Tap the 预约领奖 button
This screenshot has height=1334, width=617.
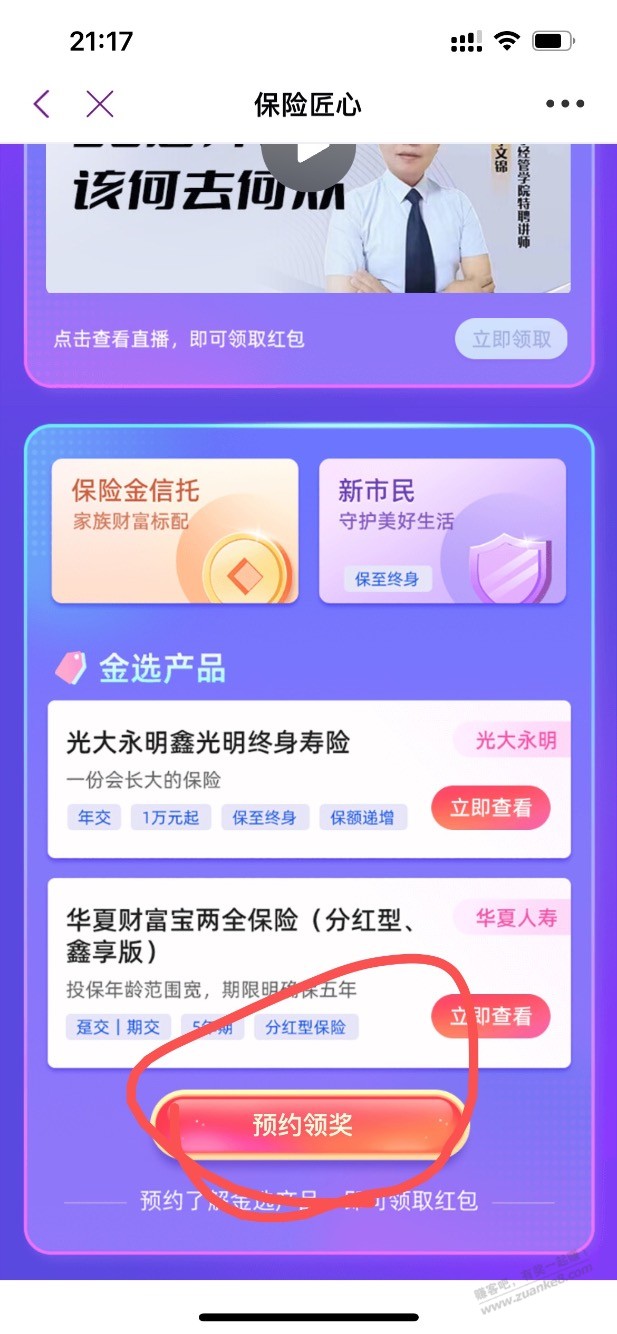303,1125
